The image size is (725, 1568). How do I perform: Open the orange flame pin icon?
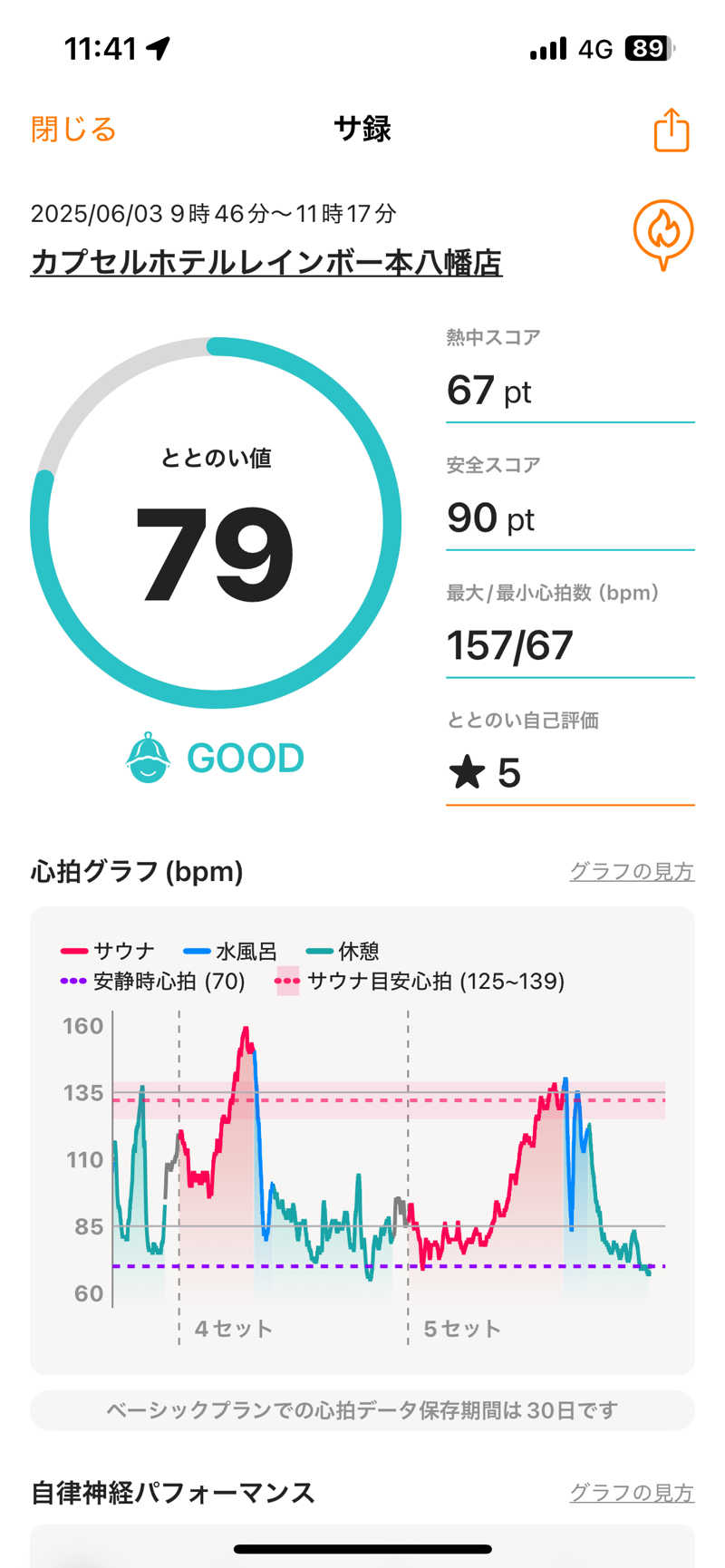coord(663,234)
